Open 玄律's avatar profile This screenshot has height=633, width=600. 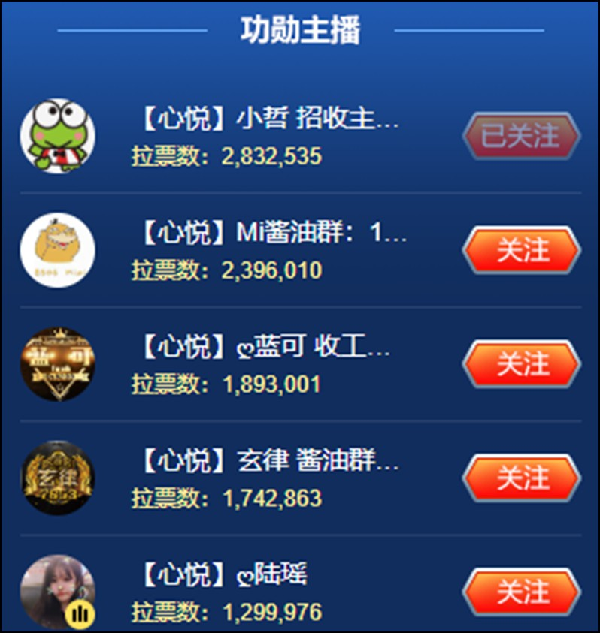click(58, 478)
